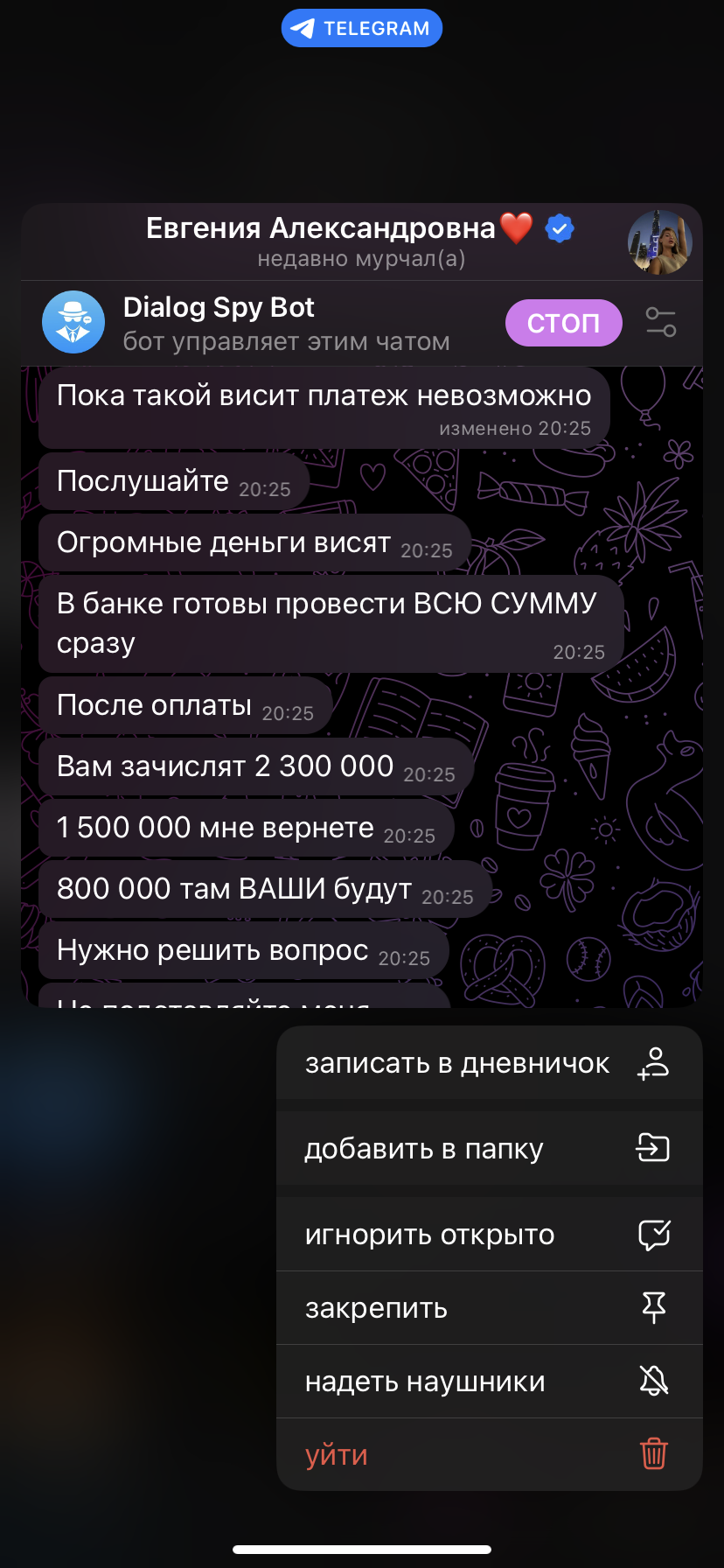Tap the purple СТОП button
The width and height of the screenshot is (724, 1568).
tap(563, 323)
